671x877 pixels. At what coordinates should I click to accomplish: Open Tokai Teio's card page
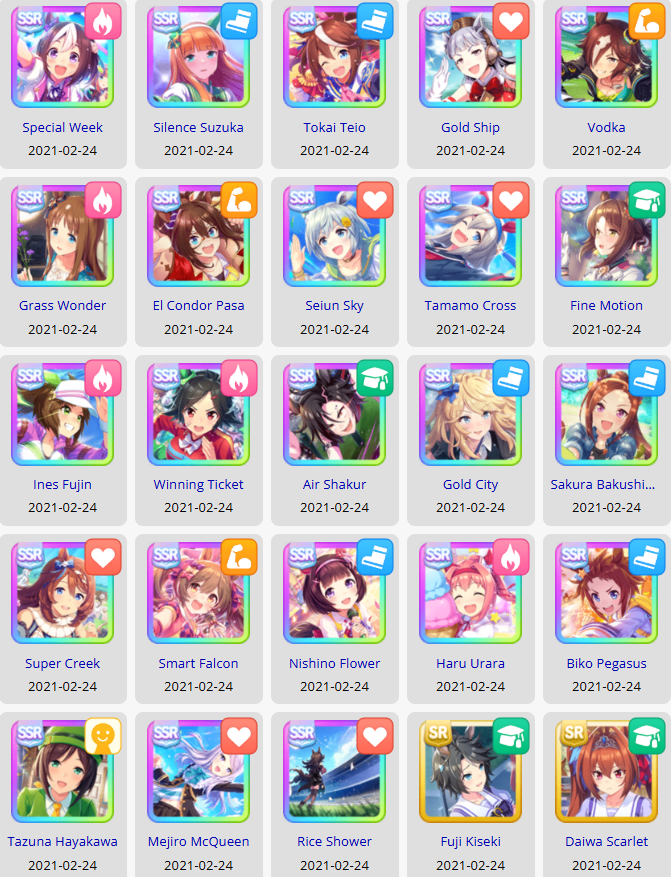tap(334, 84)
